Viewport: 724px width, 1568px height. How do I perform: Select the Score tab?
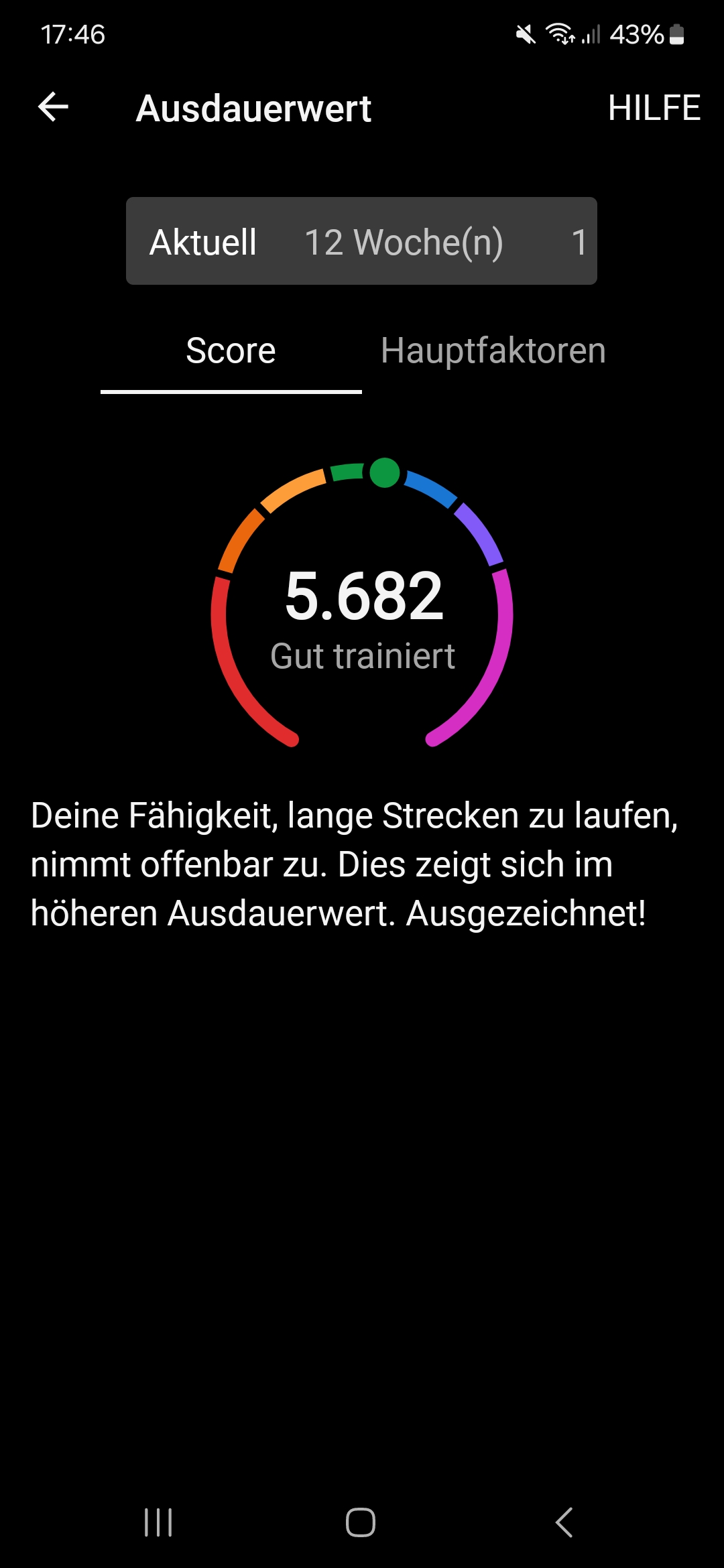coord(231,350)
